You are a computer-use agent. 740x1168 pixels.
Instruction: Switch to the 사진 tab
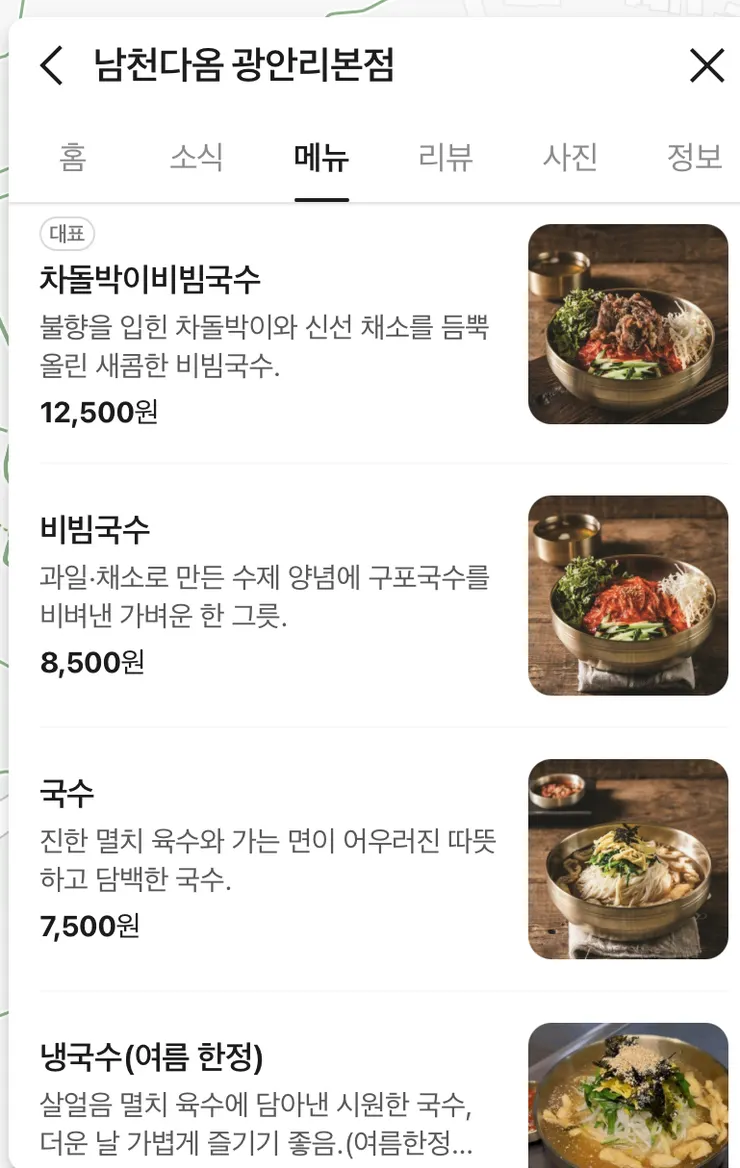pos(570,157)
